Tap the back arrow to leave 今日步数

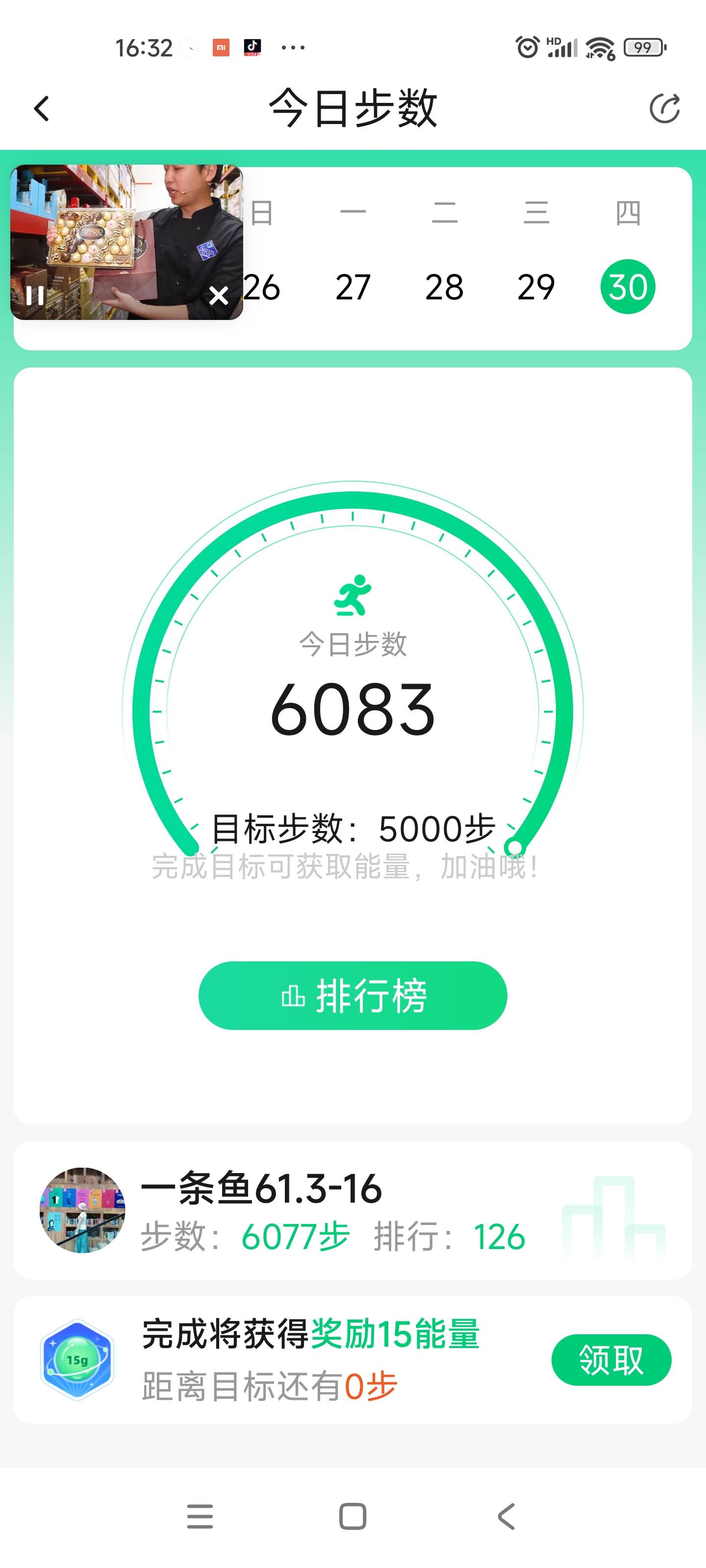click(40, 108)
